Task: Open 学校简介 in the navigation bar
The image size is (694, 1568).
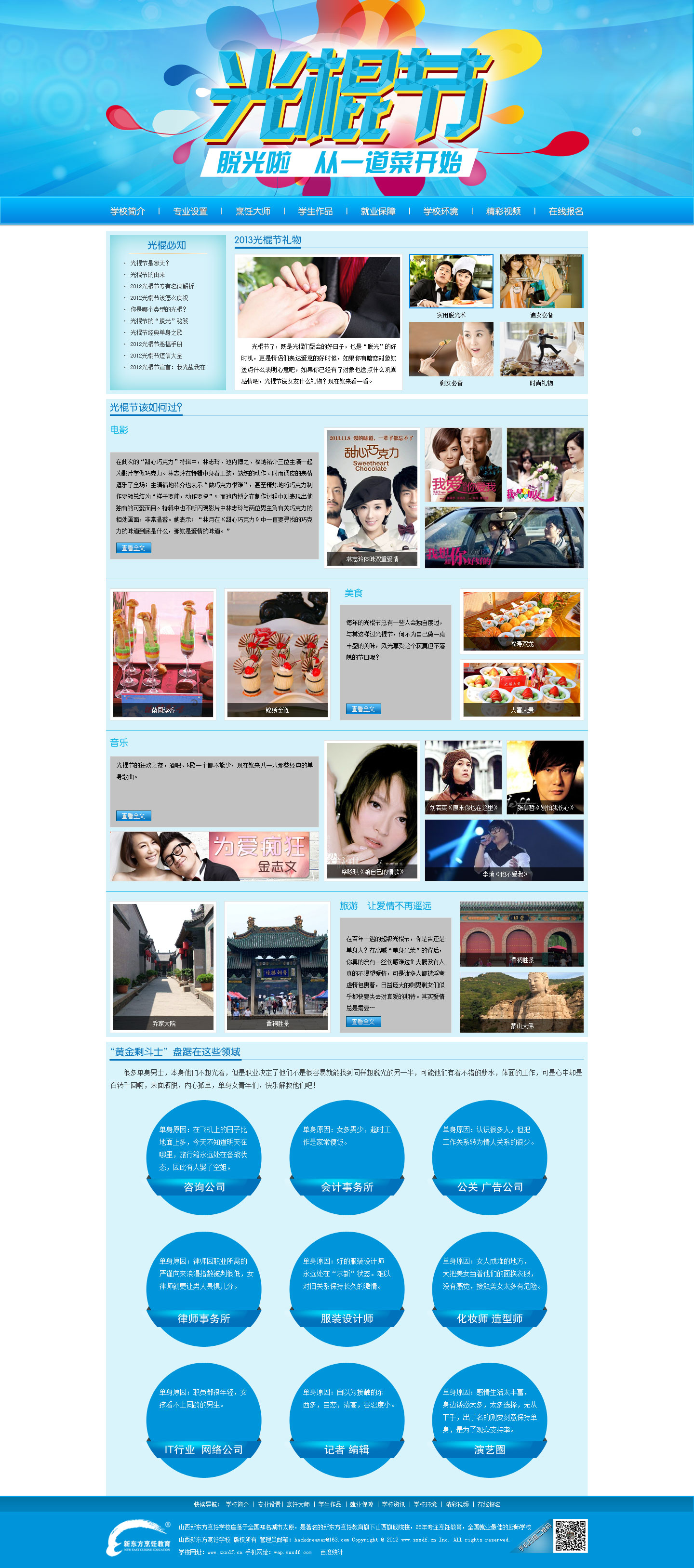Action: (127, 211)
